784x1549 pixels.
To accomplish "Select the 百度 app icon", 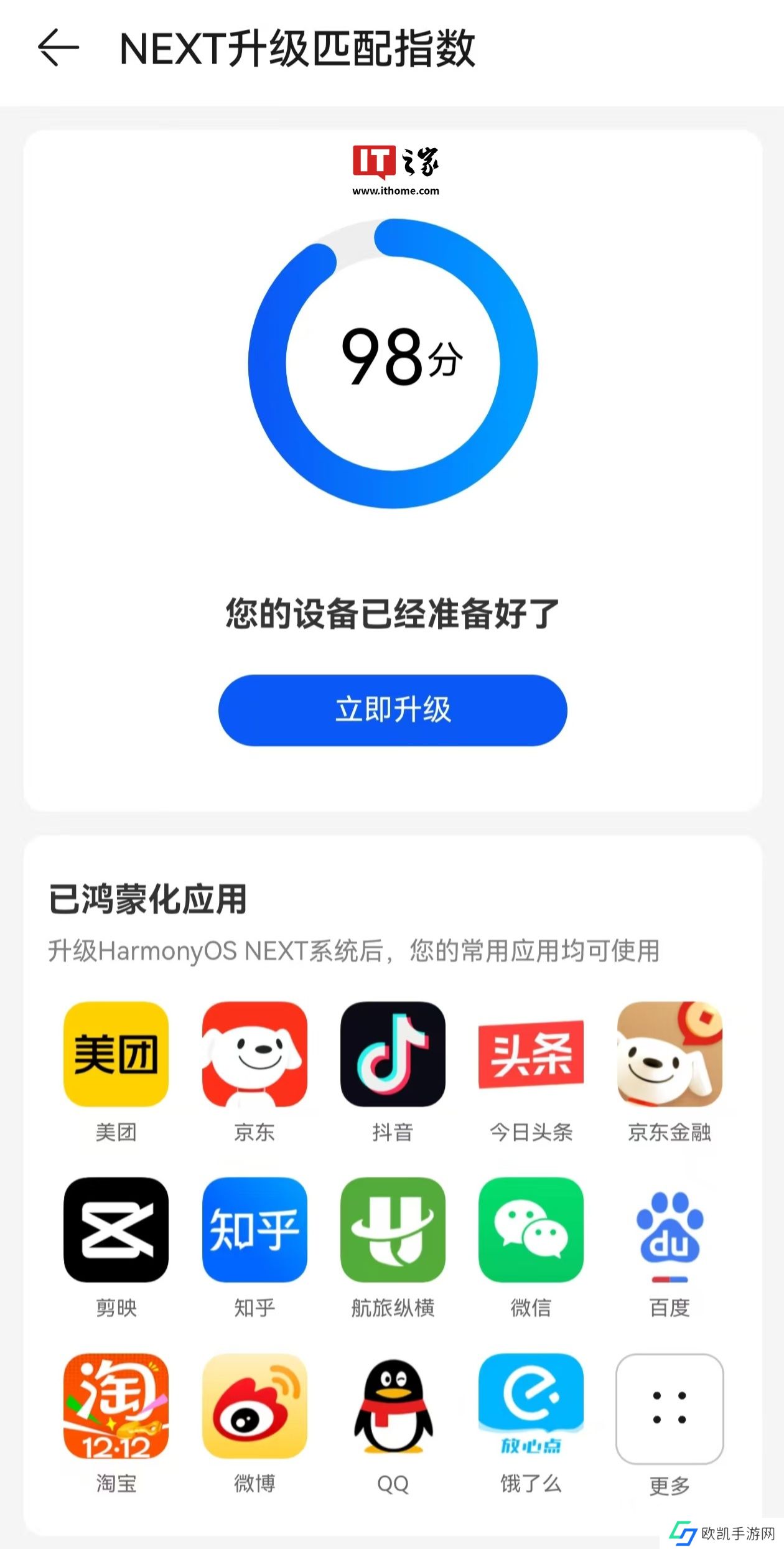I will (670, 1229).
